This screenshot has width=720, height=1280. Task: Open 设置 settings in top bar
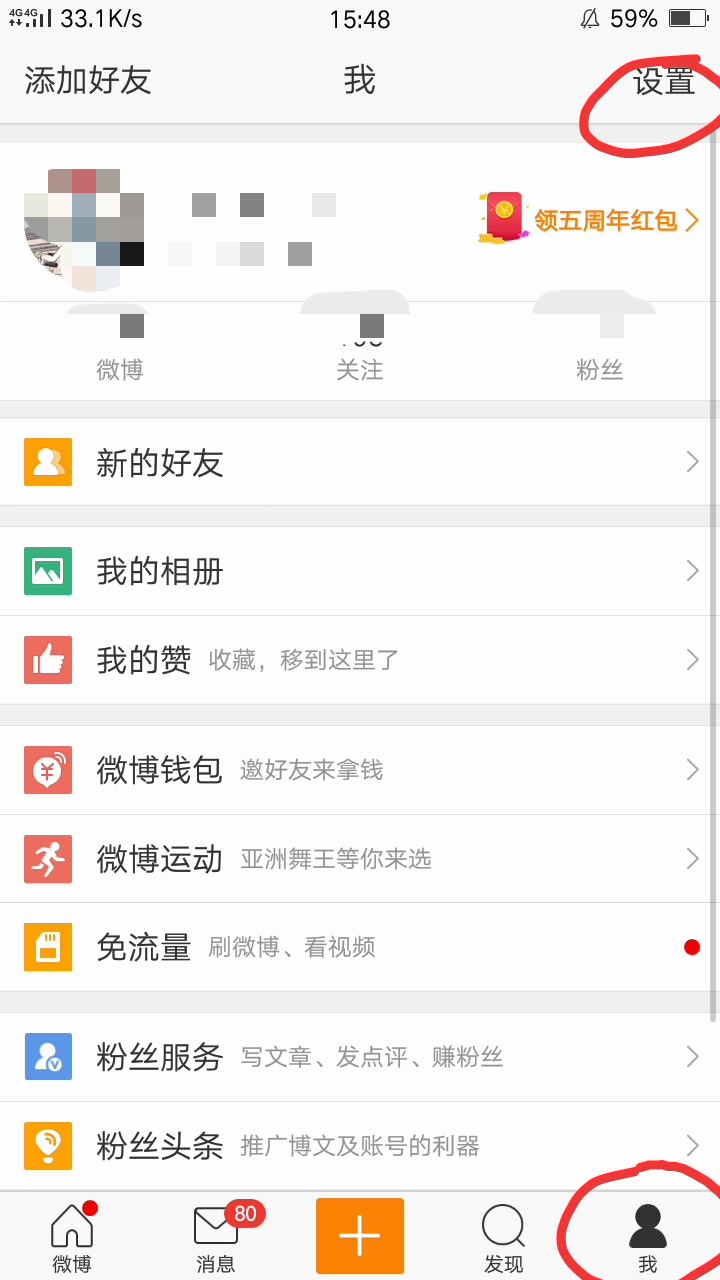(663, 81)
